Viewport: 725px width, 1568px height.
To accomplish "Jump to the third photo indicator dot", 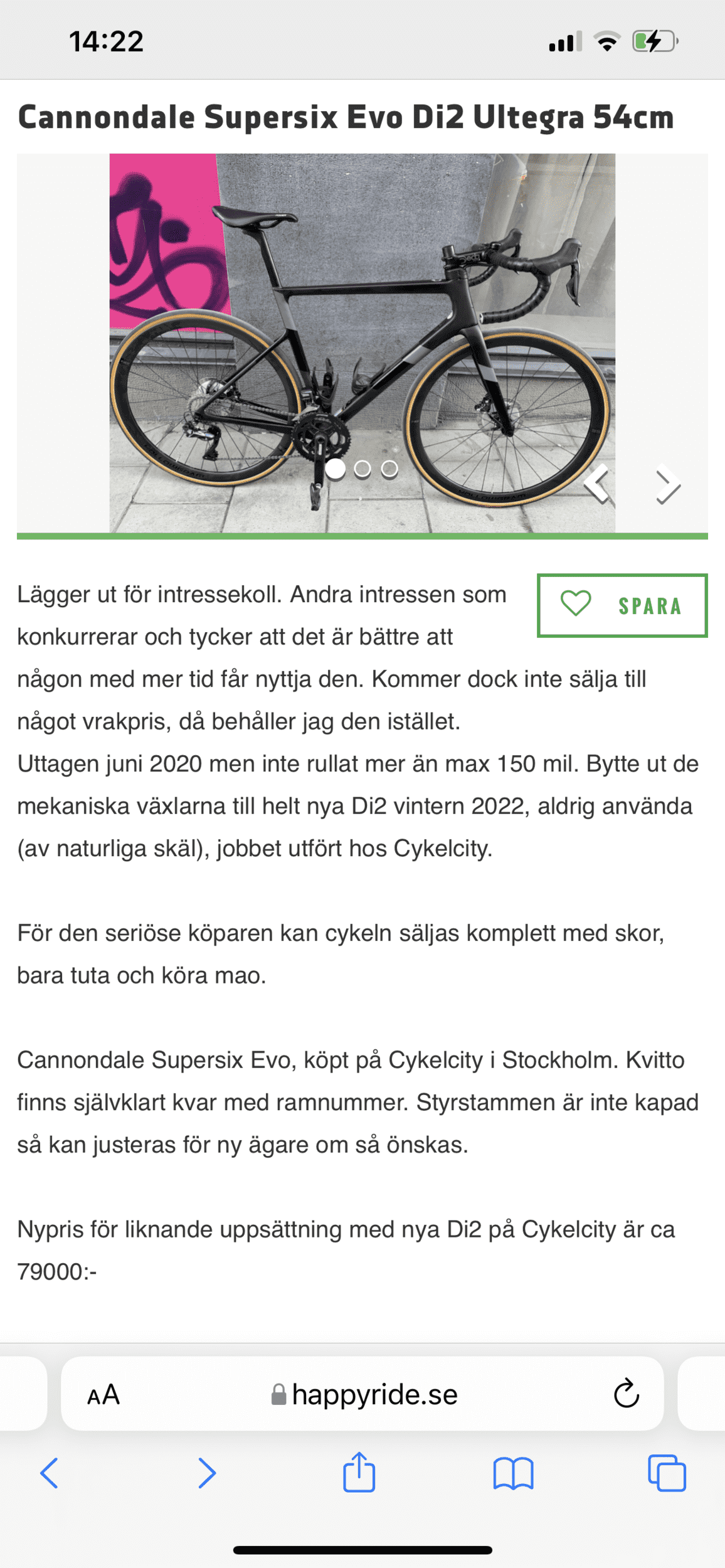I will (x=389, y=469).
